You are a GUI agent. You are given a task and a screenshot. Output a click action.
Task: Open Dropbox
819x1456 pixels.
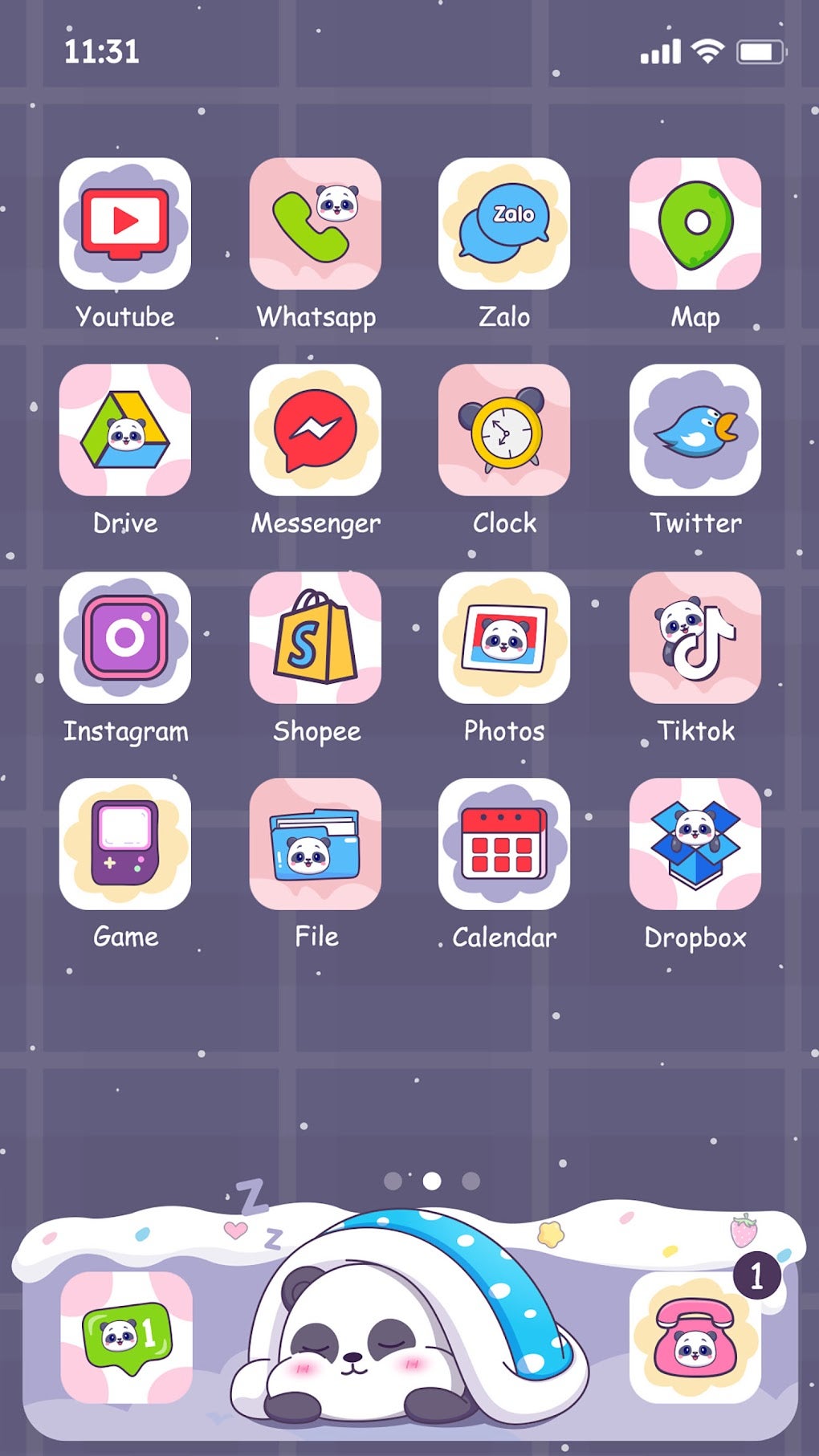(x=695, y=844)
